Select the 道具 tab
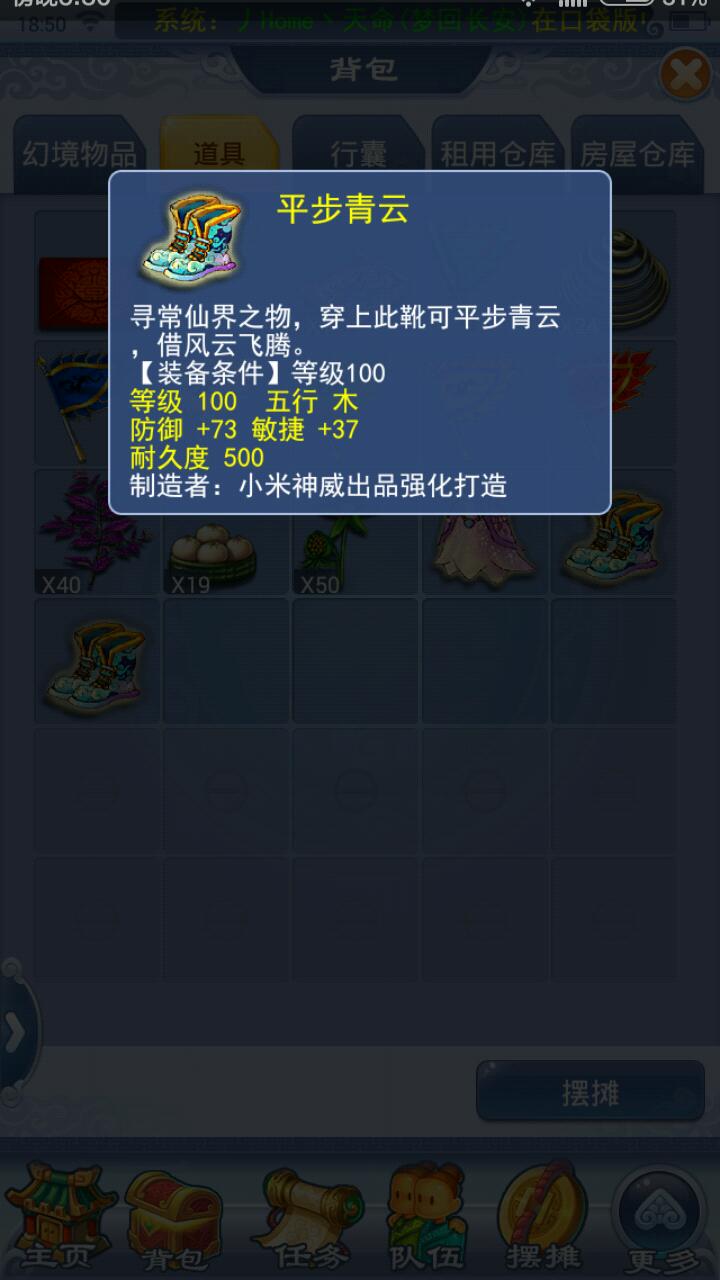720x1280 pixels. tap(219, 155)
